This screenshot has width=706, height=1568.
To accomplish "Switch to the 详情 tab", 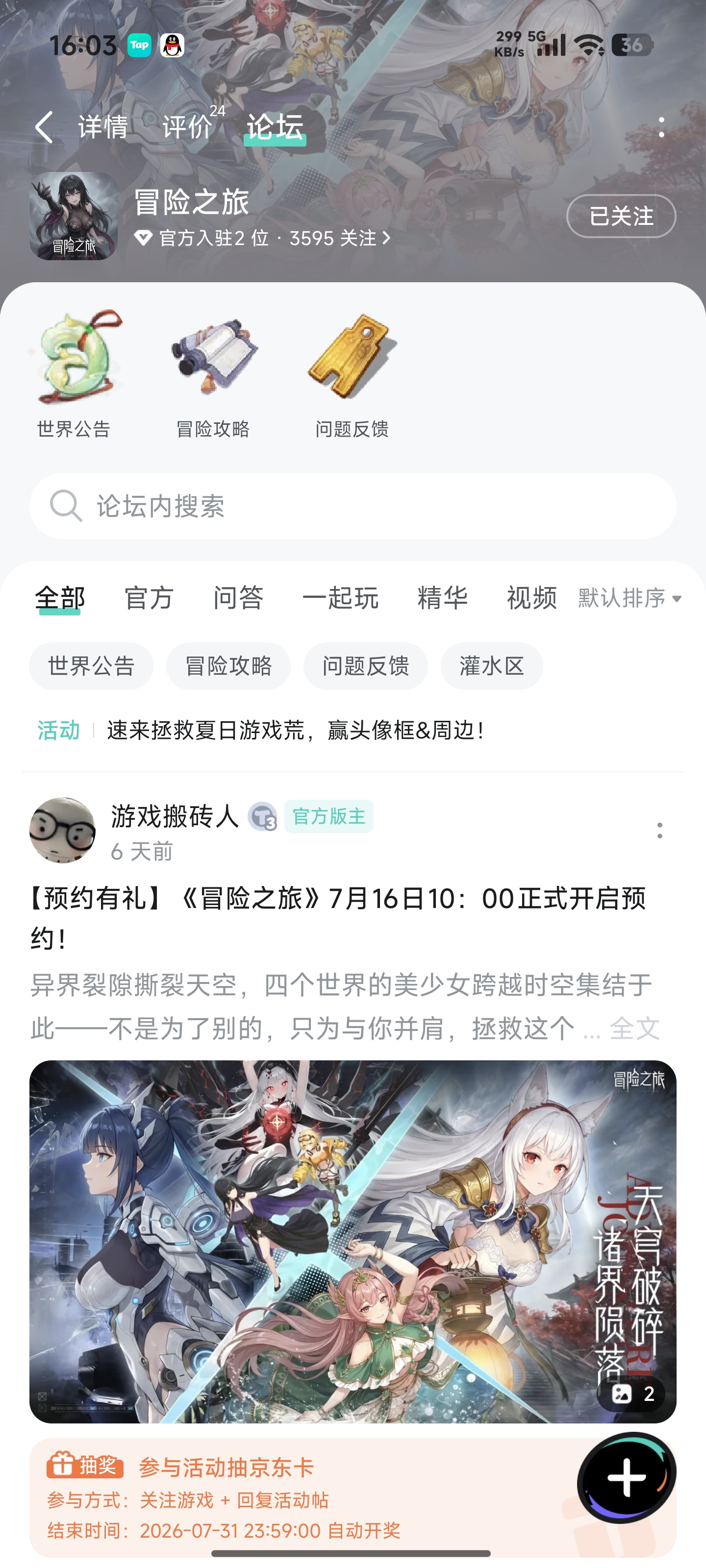I will 103,127.
